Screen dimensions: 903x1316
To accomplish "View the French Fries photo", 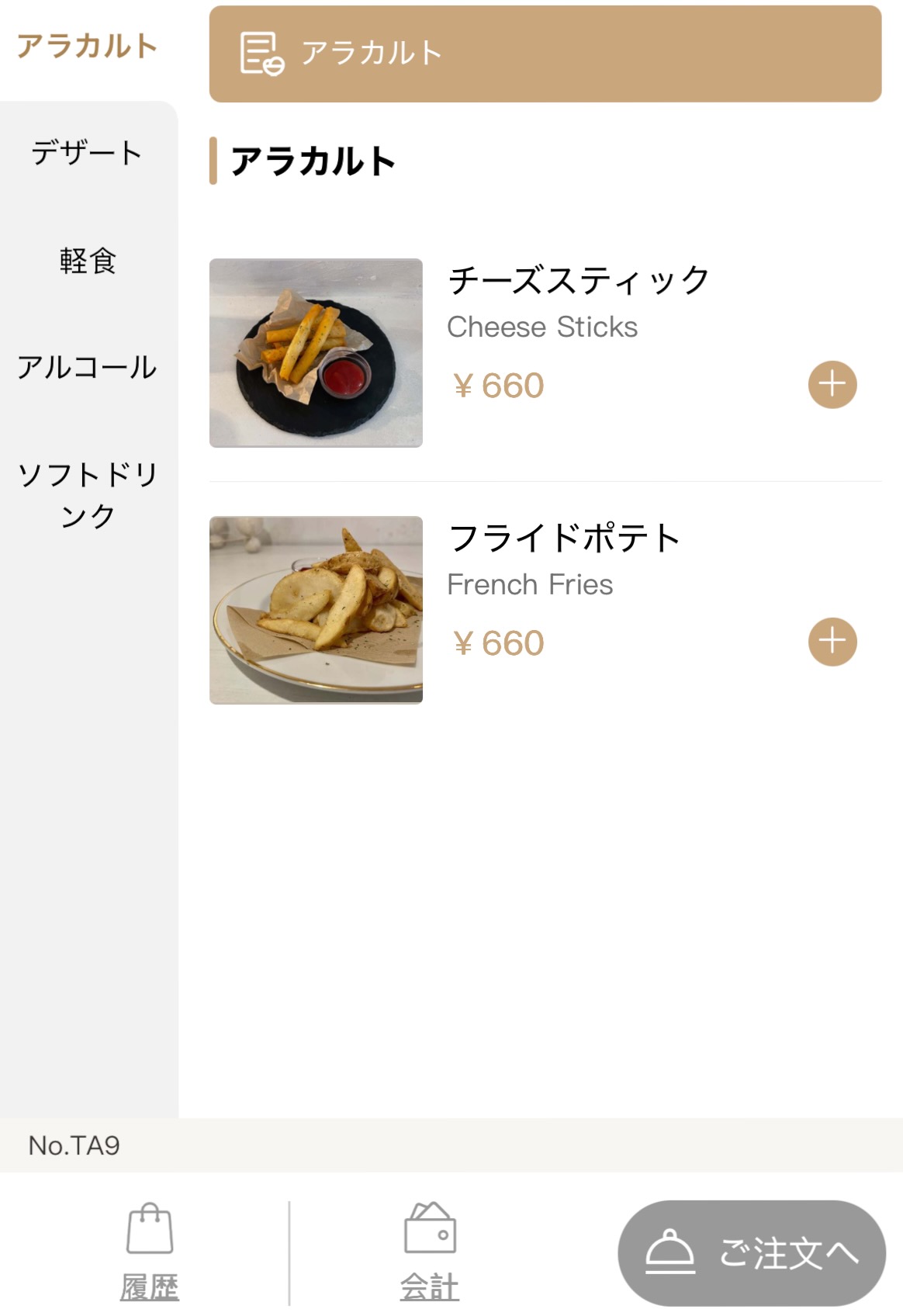I will [x=316, y=610].
